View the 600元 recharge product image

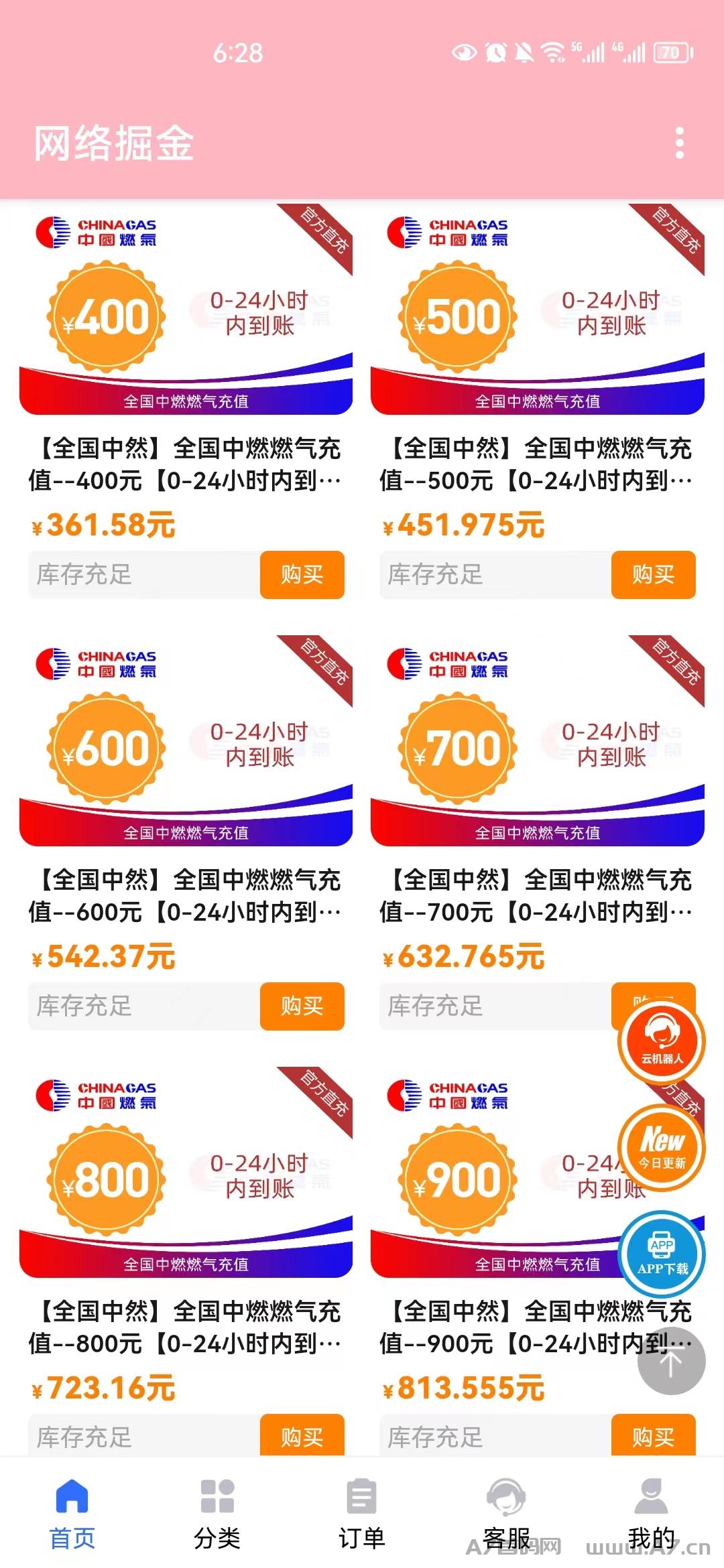[186, 741]
